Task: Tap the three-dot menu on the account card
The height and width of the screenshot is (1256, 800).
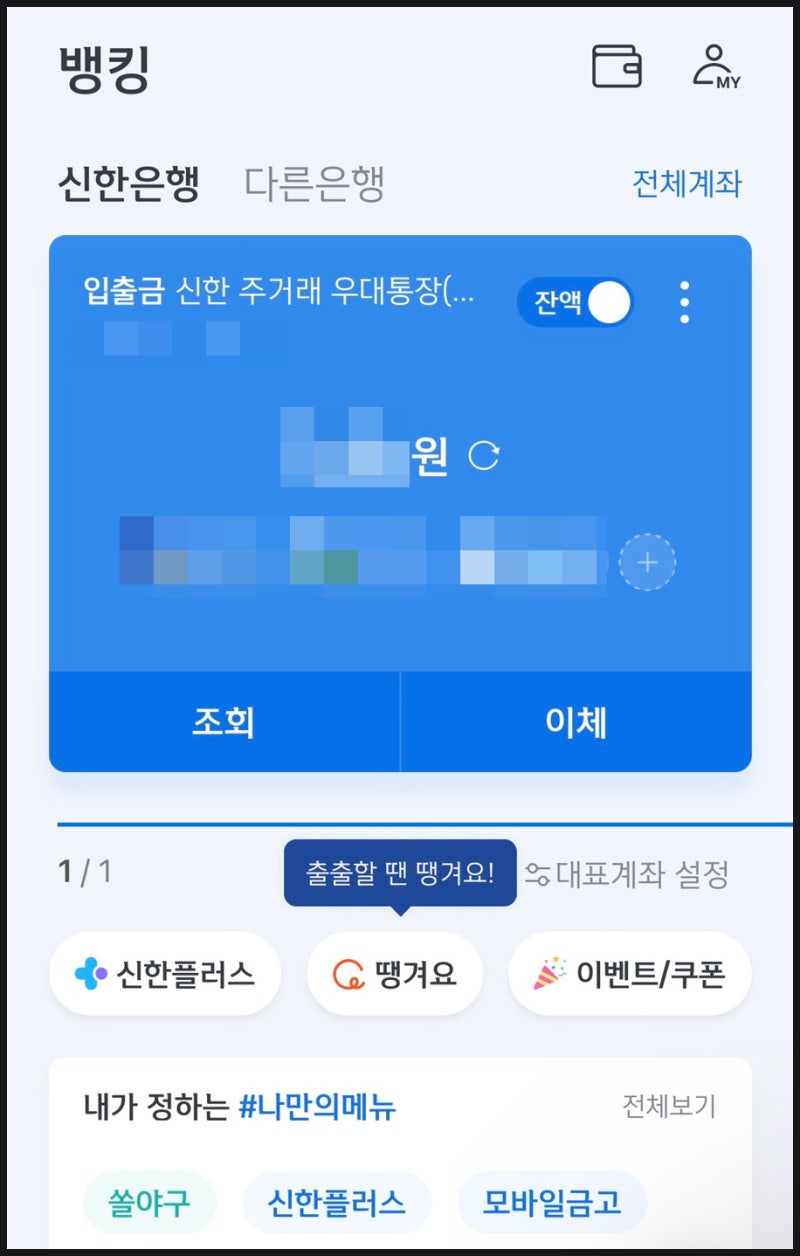Action: coord(684,303)
